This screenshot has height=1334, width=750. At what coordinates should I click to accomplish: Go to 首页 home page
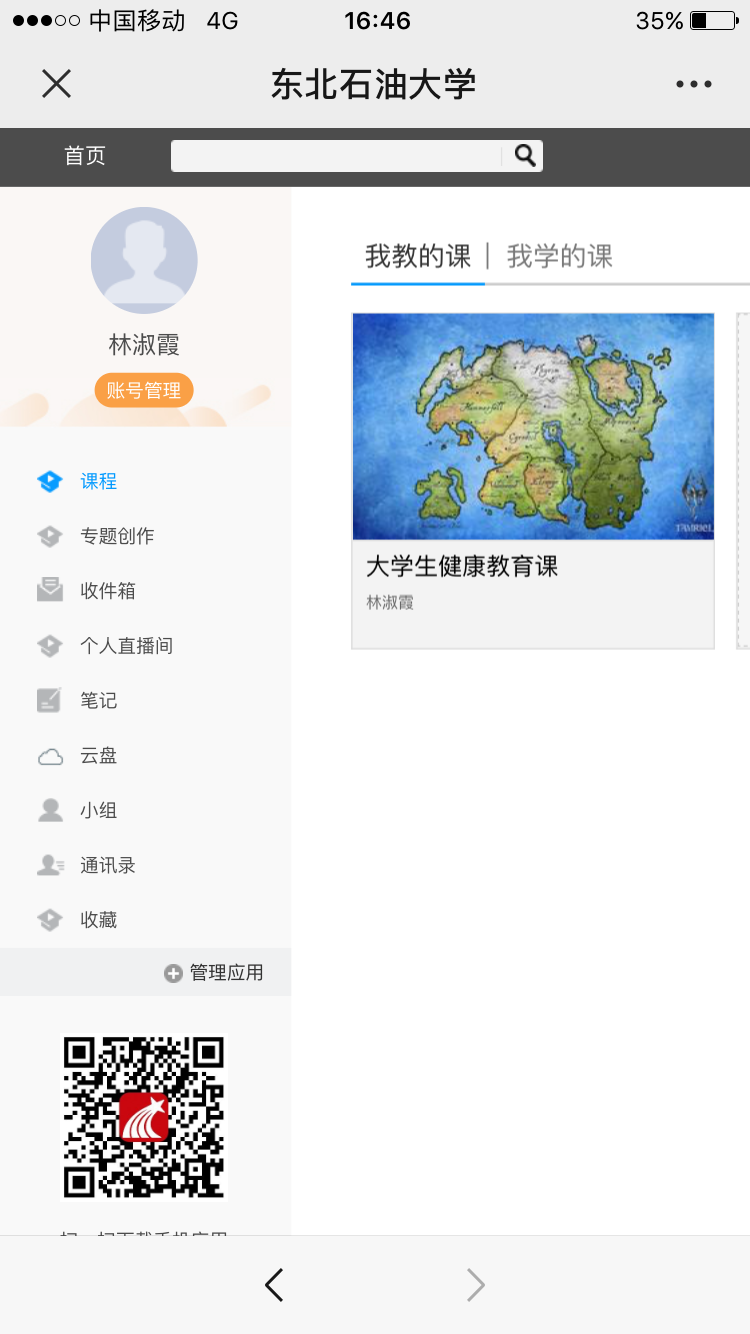[85, 156]
